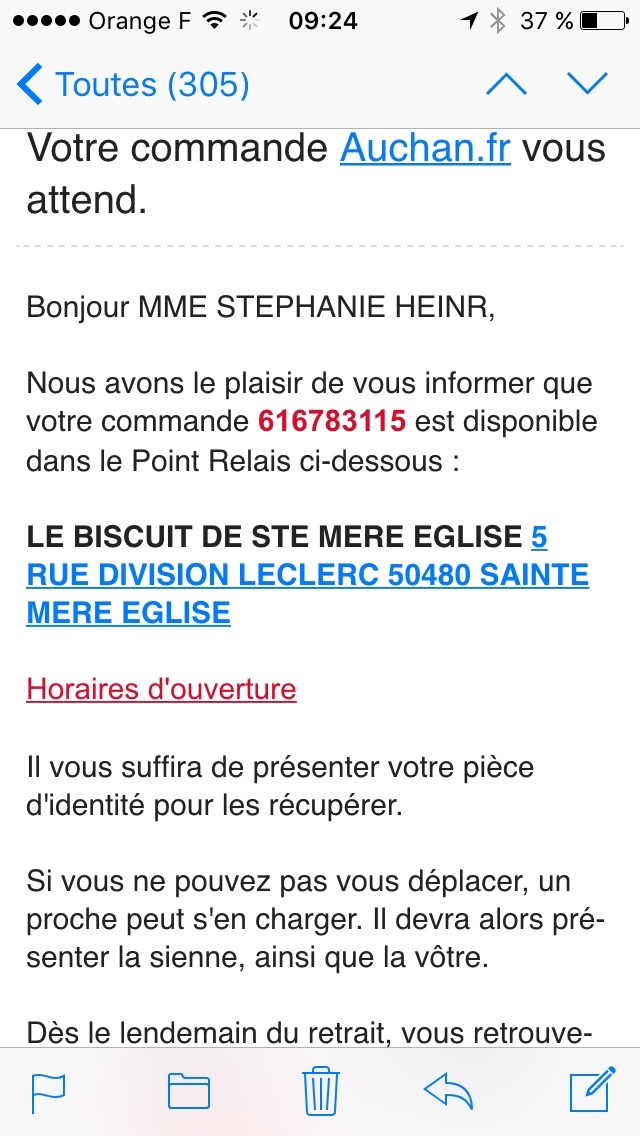The height and width of the screenshot is (1136, 640).
Task: Delete this email with the trash icon
Action: [x=321, y=1090]
